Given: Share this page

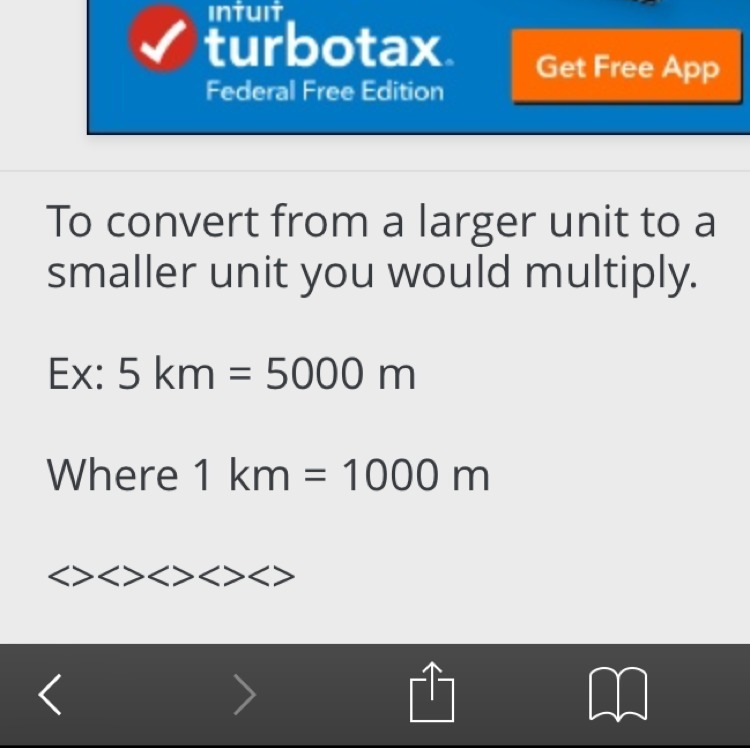Looking at the screenshot, I should 431,692.
